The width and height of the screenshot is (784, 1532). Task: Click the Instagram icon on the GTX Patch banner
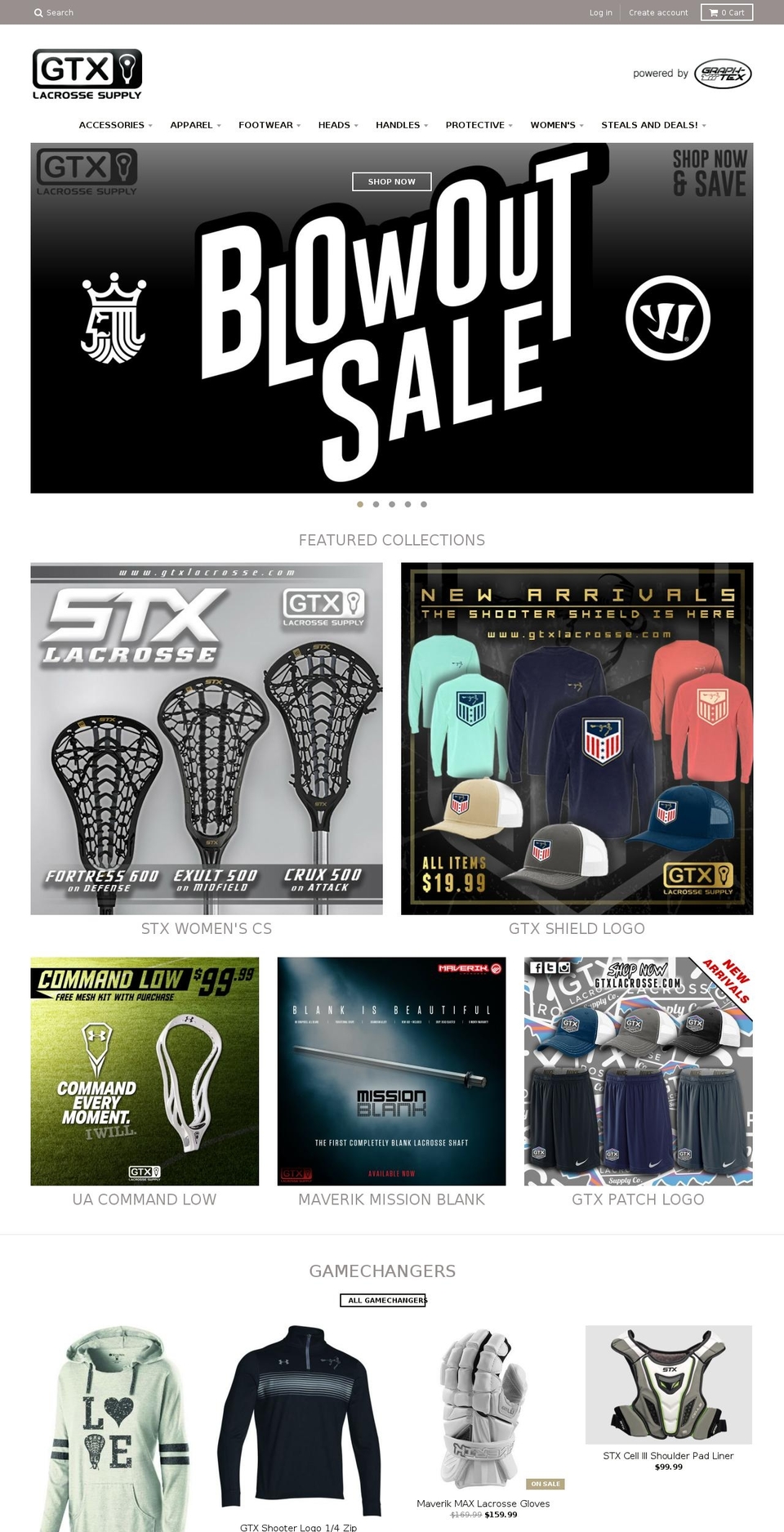[564, 968]
